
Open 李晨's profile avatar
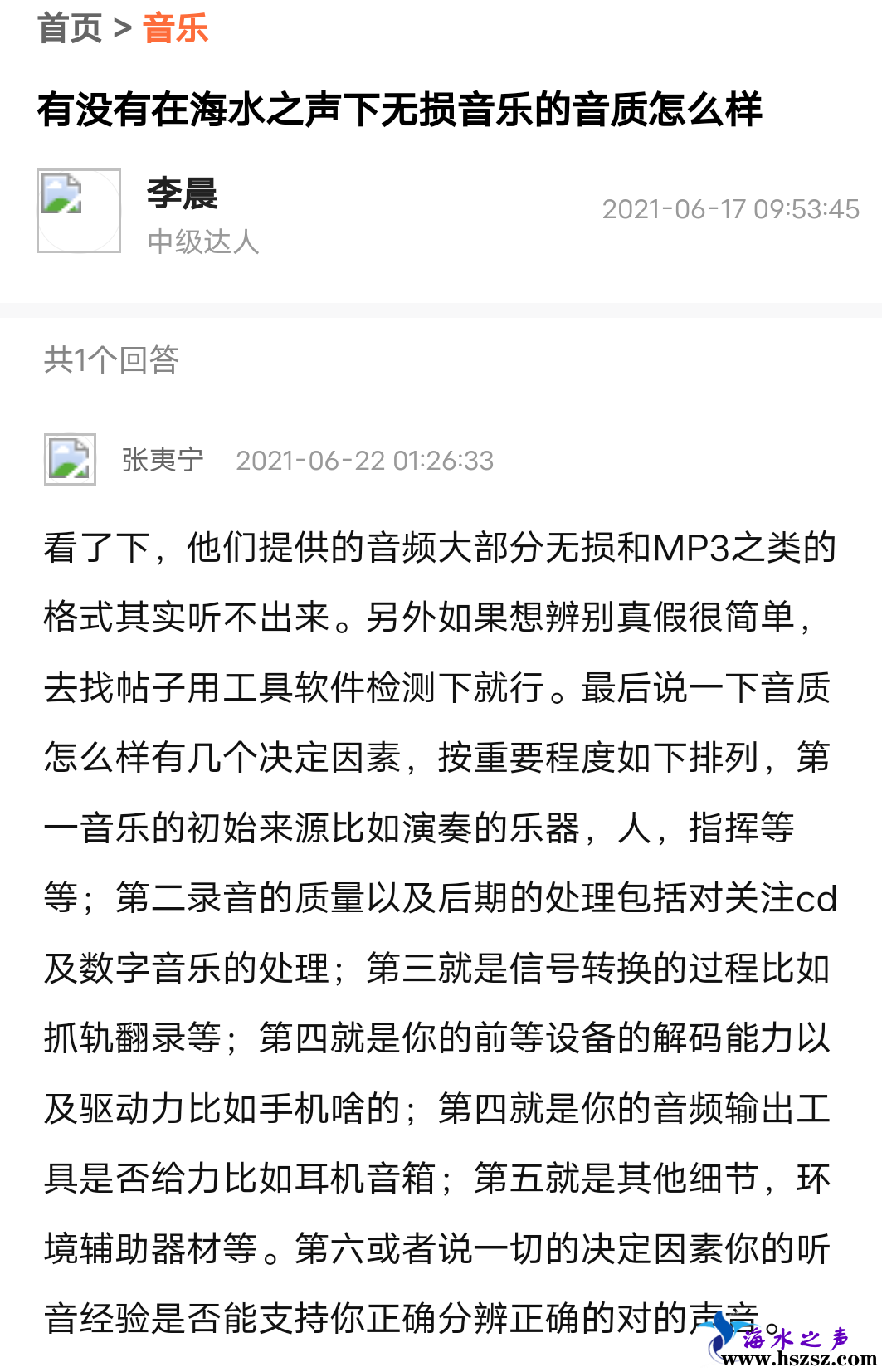[x=79, y=211]
